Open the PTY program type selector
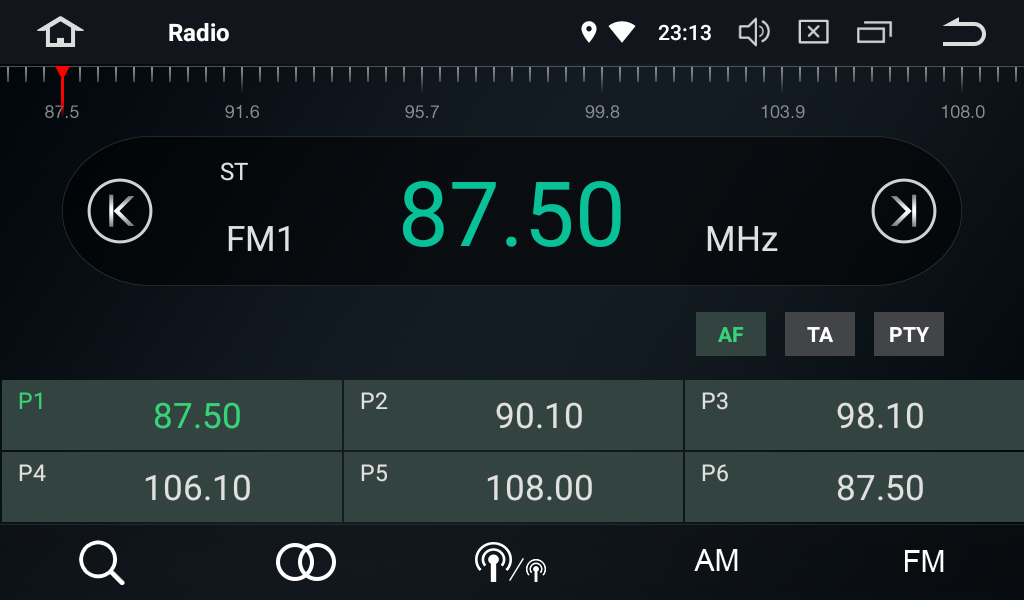Screen dimensions: 1024x600 pos(909,335)
